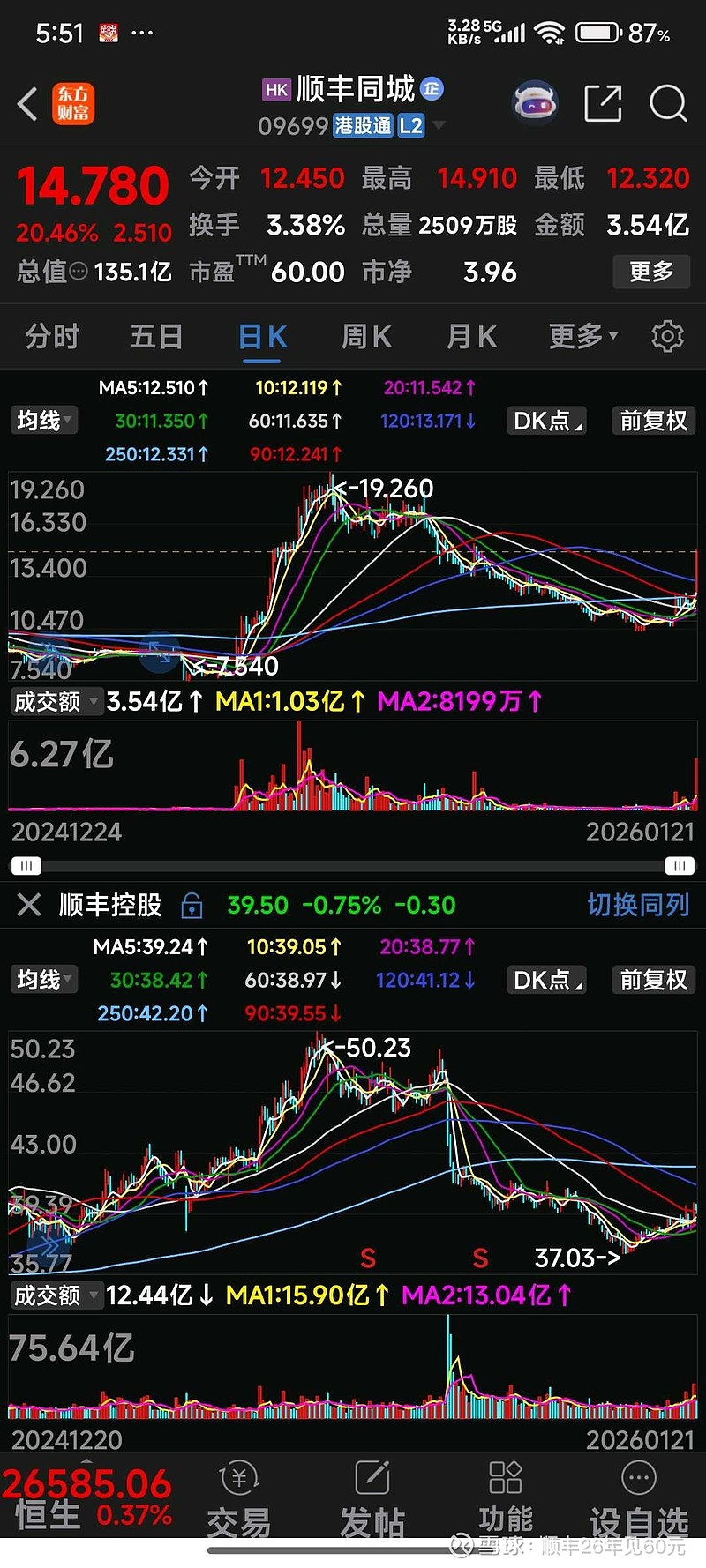Tap the lock icon beside 顺丰控股
The width and height of the screenshot is (706, 1568).
191,906
